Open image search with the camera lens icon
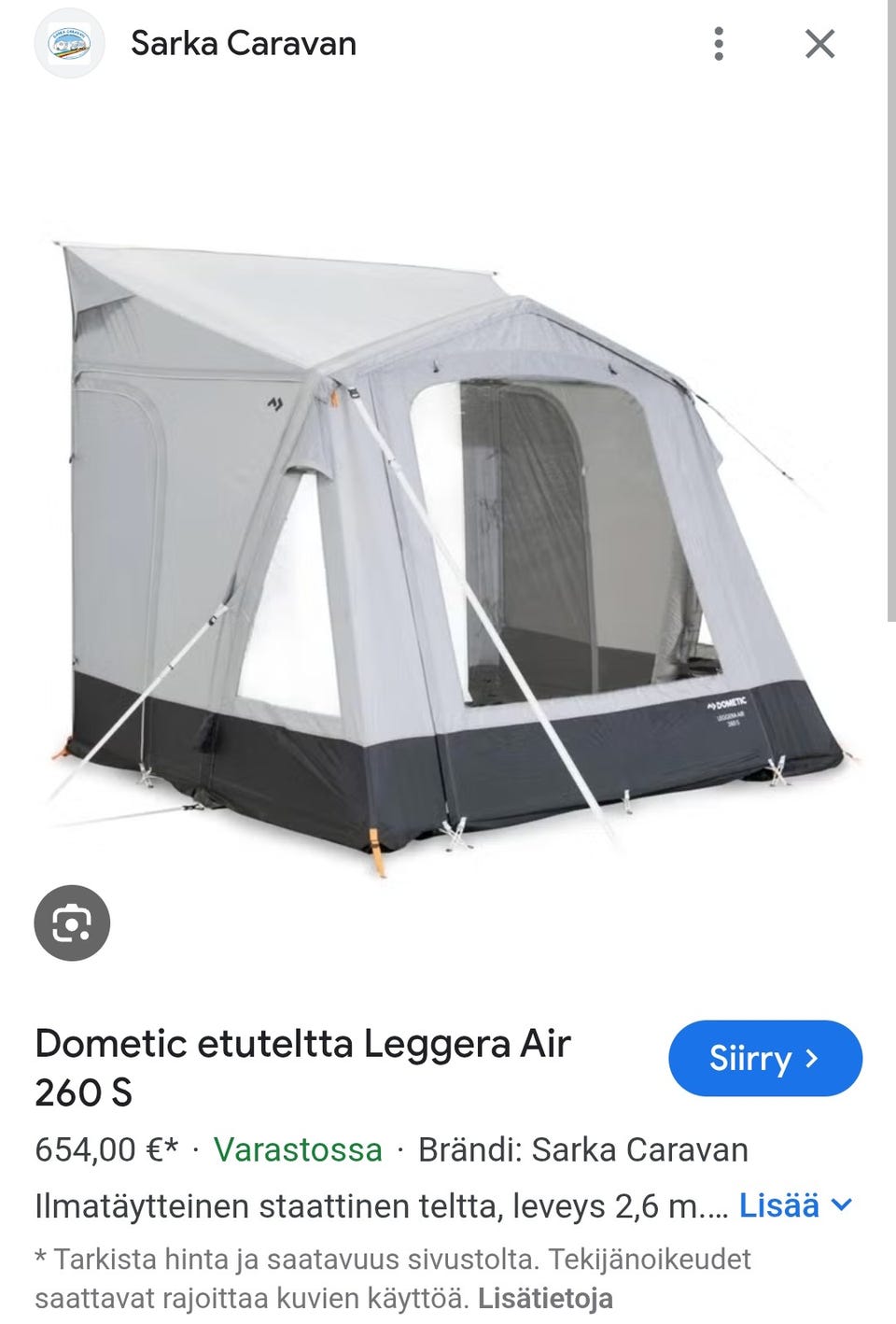The image size is (896, 1324). point(72,923)
